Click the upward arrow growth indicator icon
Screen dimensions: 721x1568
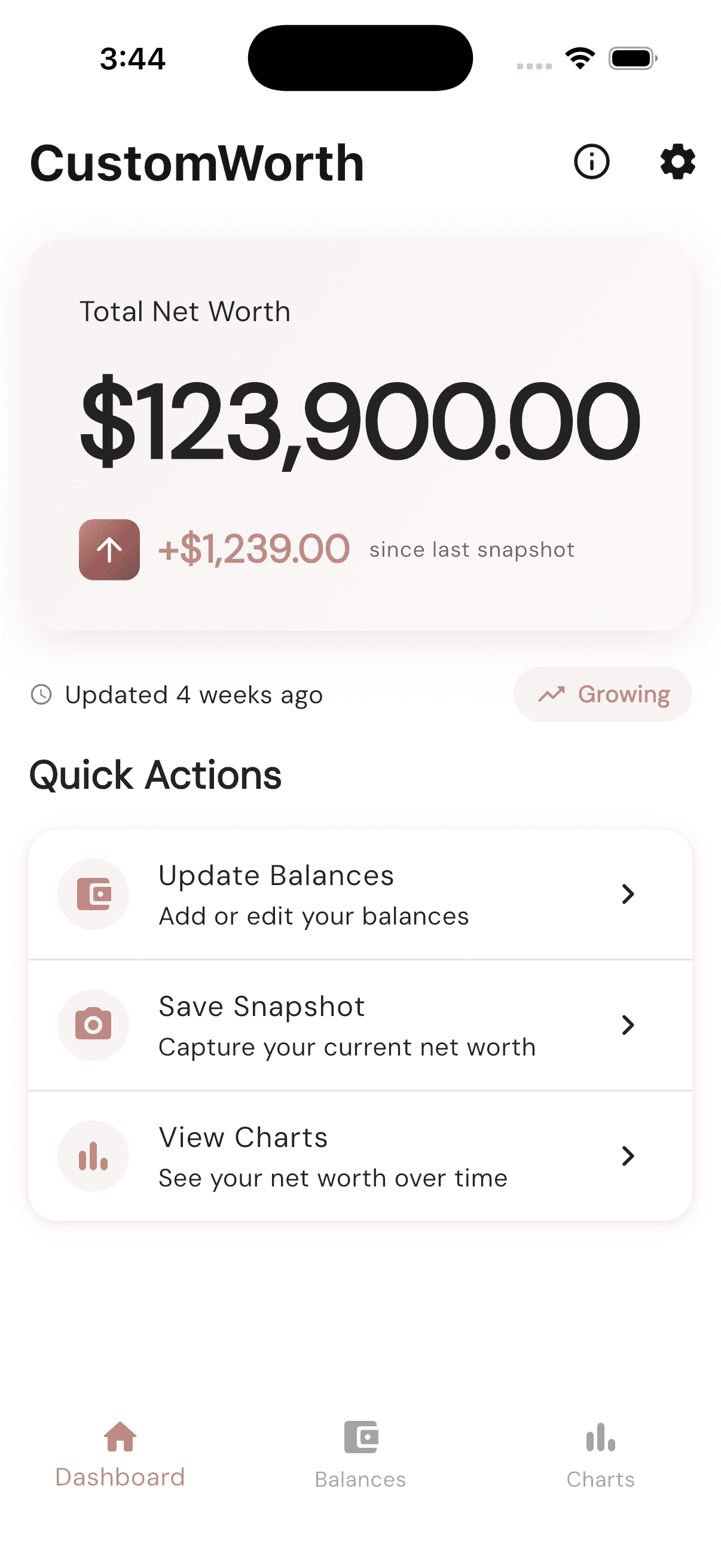point(109,550)
